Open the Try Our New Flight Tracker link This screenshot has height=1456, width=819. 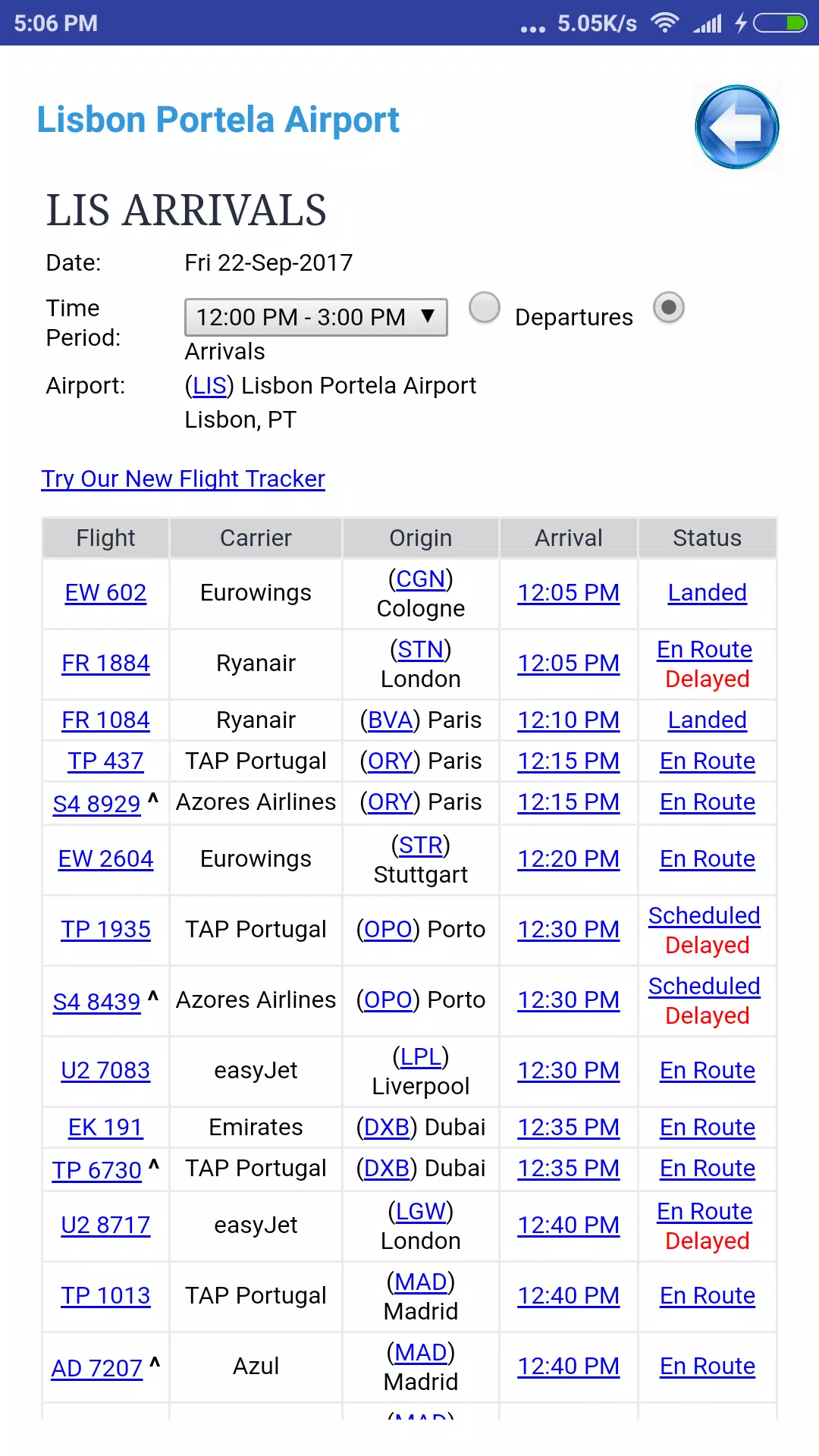pos(182,479)
